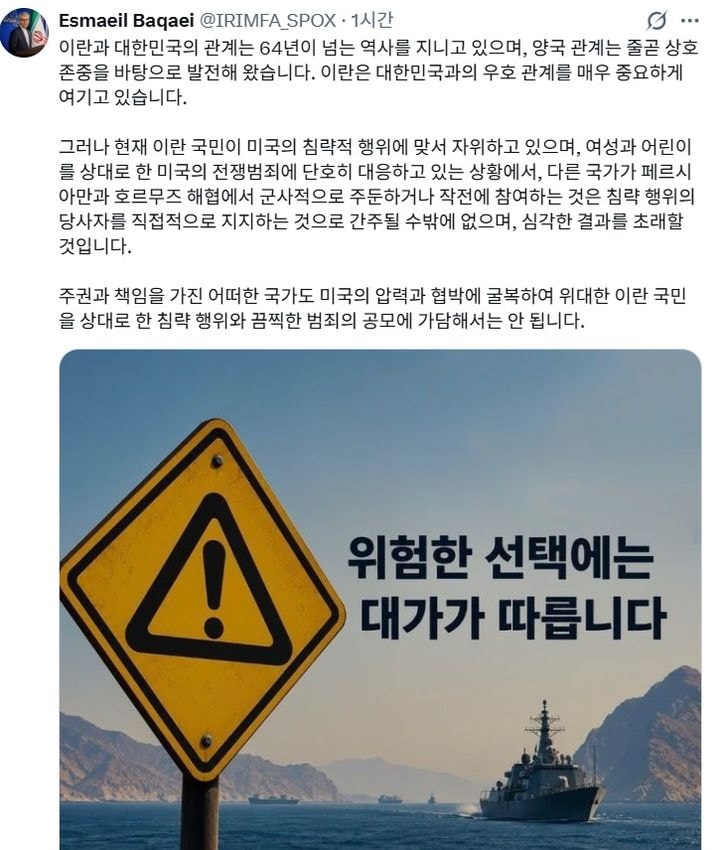Open the @IRIMFA_SPOX handle
Image resolution: width=720 pixels, height=850 pixels.
[268, 21]
